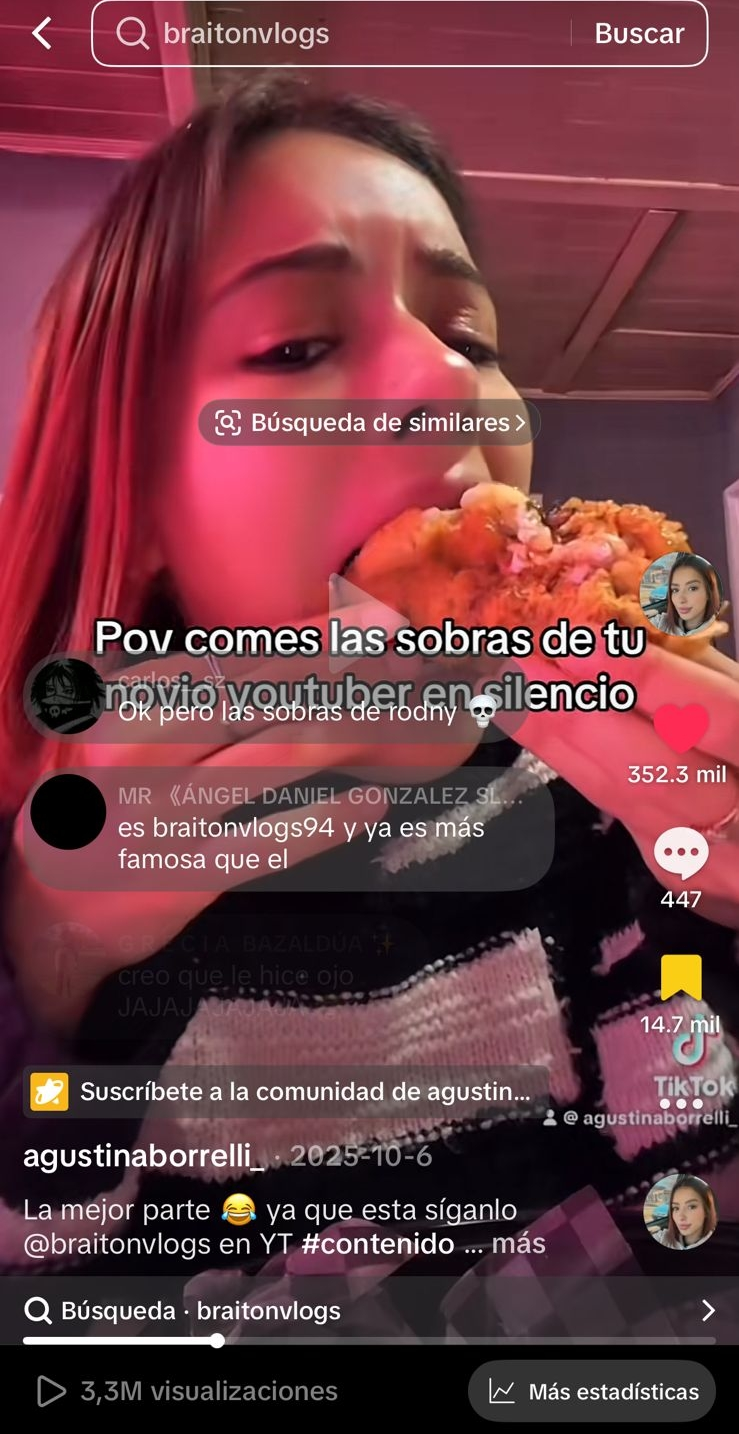The width and height of the screenshot is (739, 1434).
Task: Tap the Buscar button
Action: pos(639,33)
